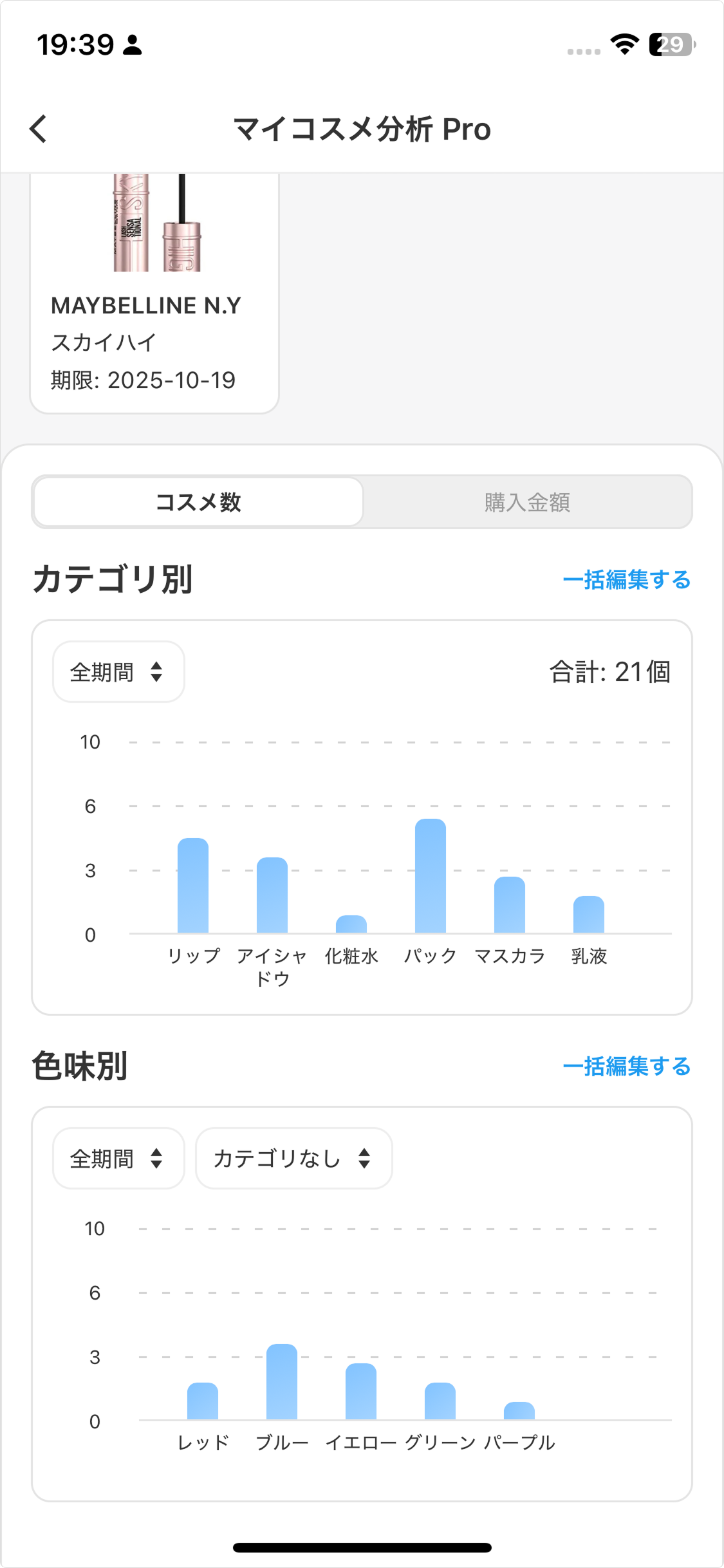
Task: Tap the sort arrows on the 全期間 selector
Action: 156,671
